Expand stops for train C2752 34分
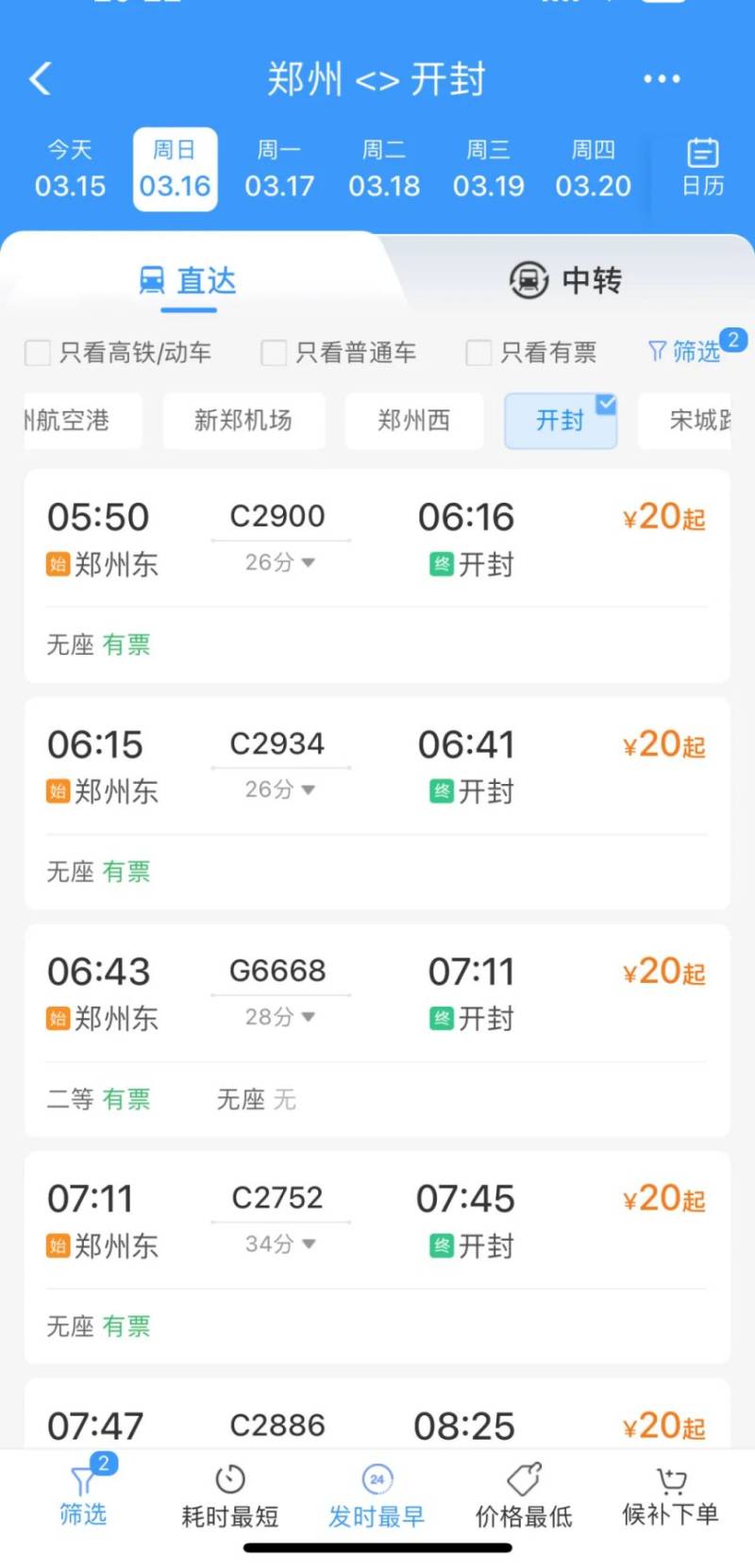Viewport: 755px width, 1568px height. pos(280,1244)
